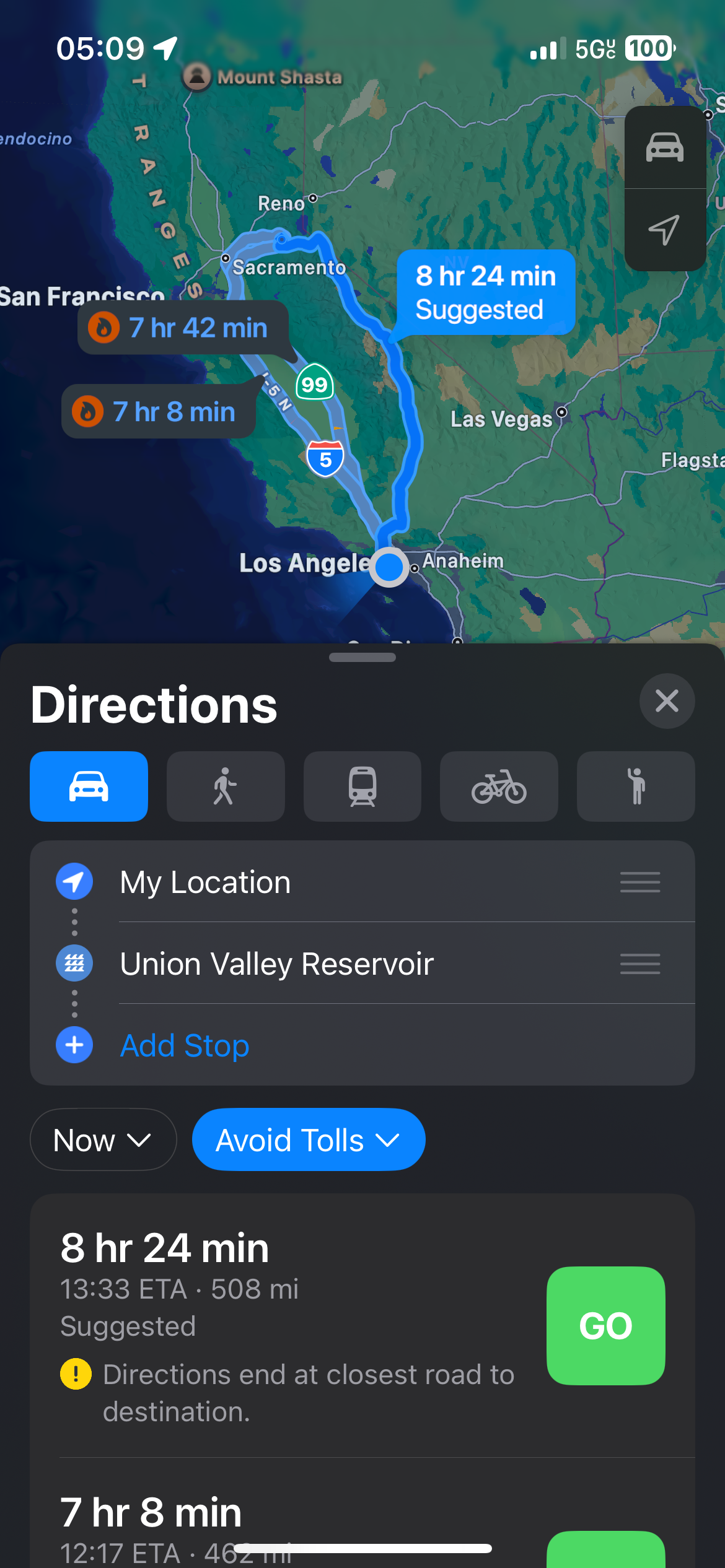
Task: Select the 7 hr 8 min map bubble
Action: coord(159,412)
